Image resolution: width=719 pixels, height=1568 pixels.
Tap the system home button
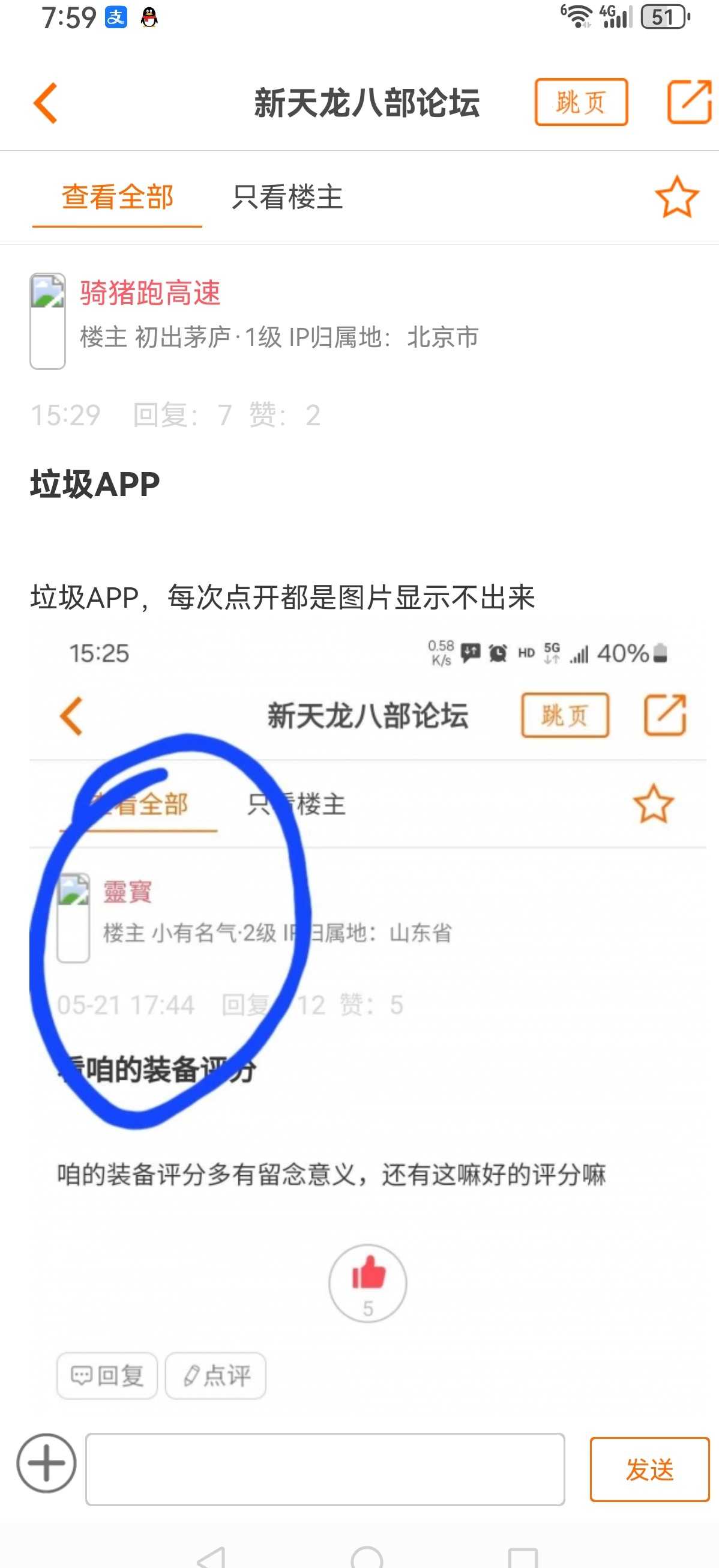point(367,1557)
